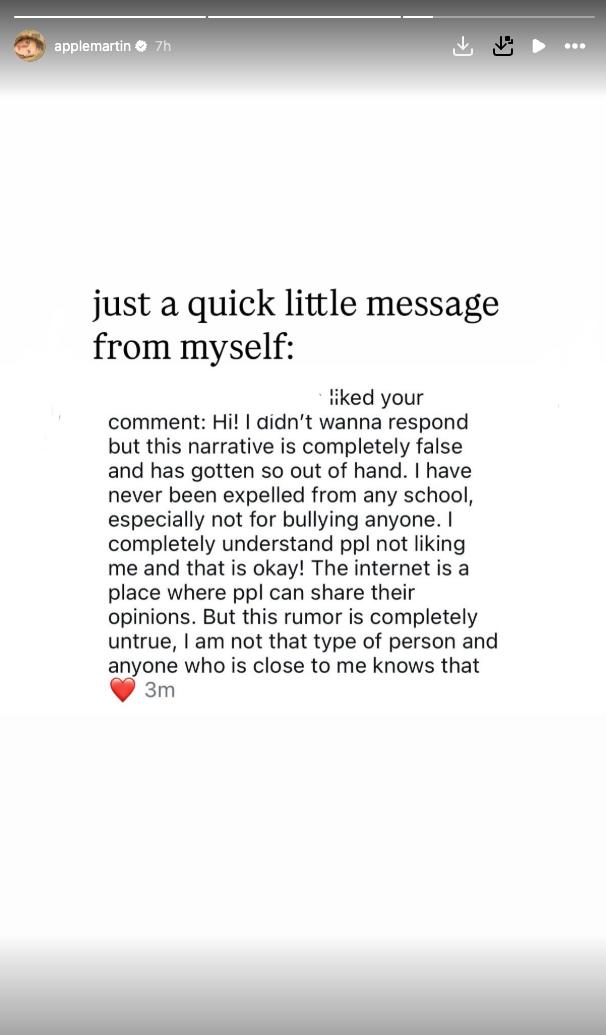Open applemartin's profile picture
606x1035 pixels.
point(29,46)
